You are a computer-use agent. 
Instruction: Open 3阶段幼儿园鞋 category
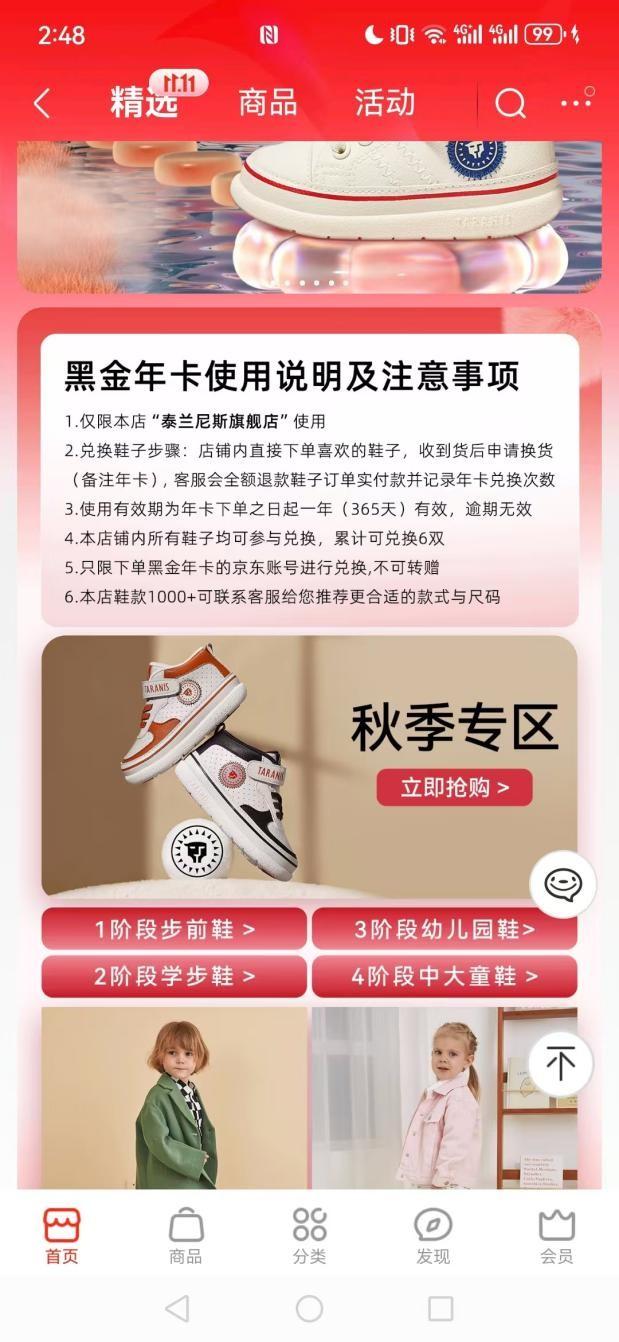point(444,929)
